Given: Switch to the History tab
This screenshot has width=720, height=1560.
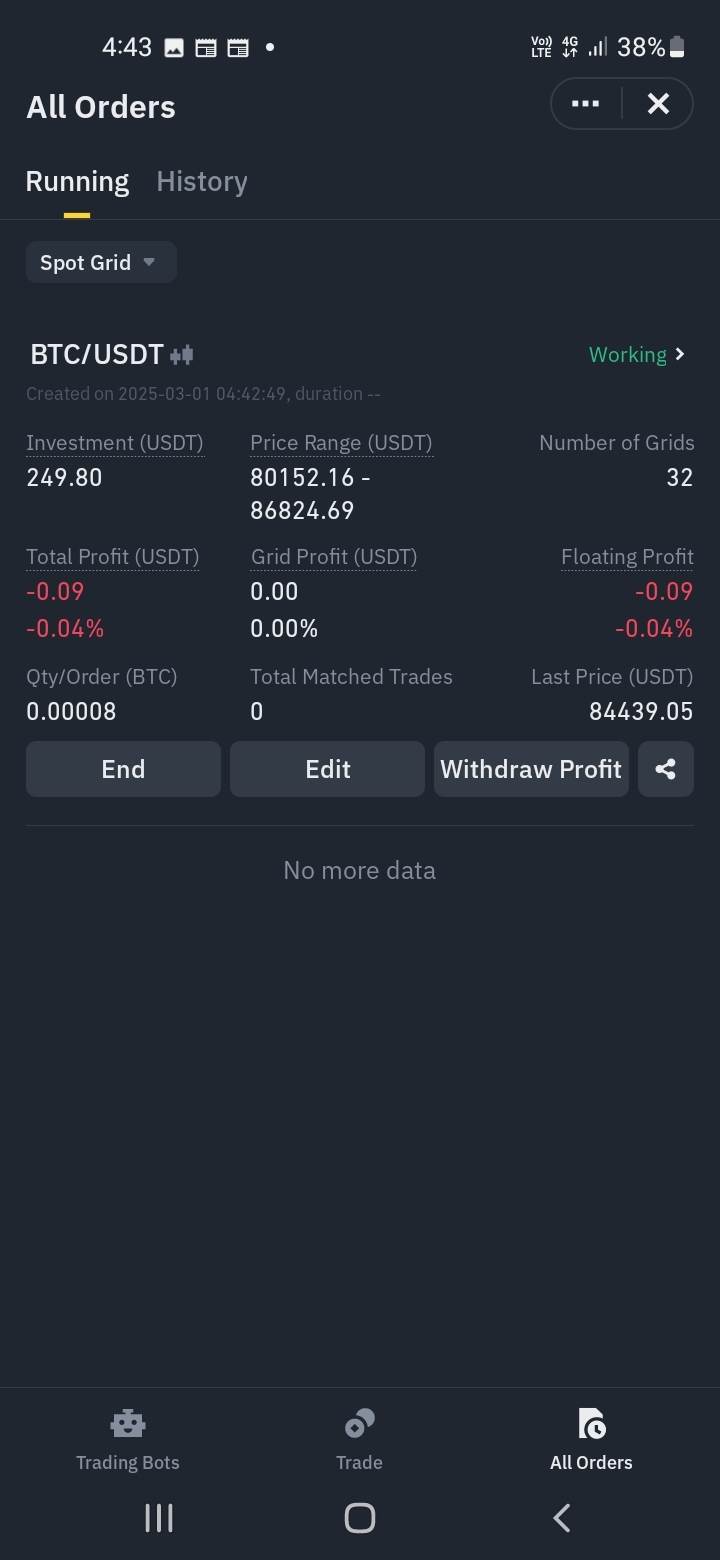Looking at the screenshot, I should point(201,181).
